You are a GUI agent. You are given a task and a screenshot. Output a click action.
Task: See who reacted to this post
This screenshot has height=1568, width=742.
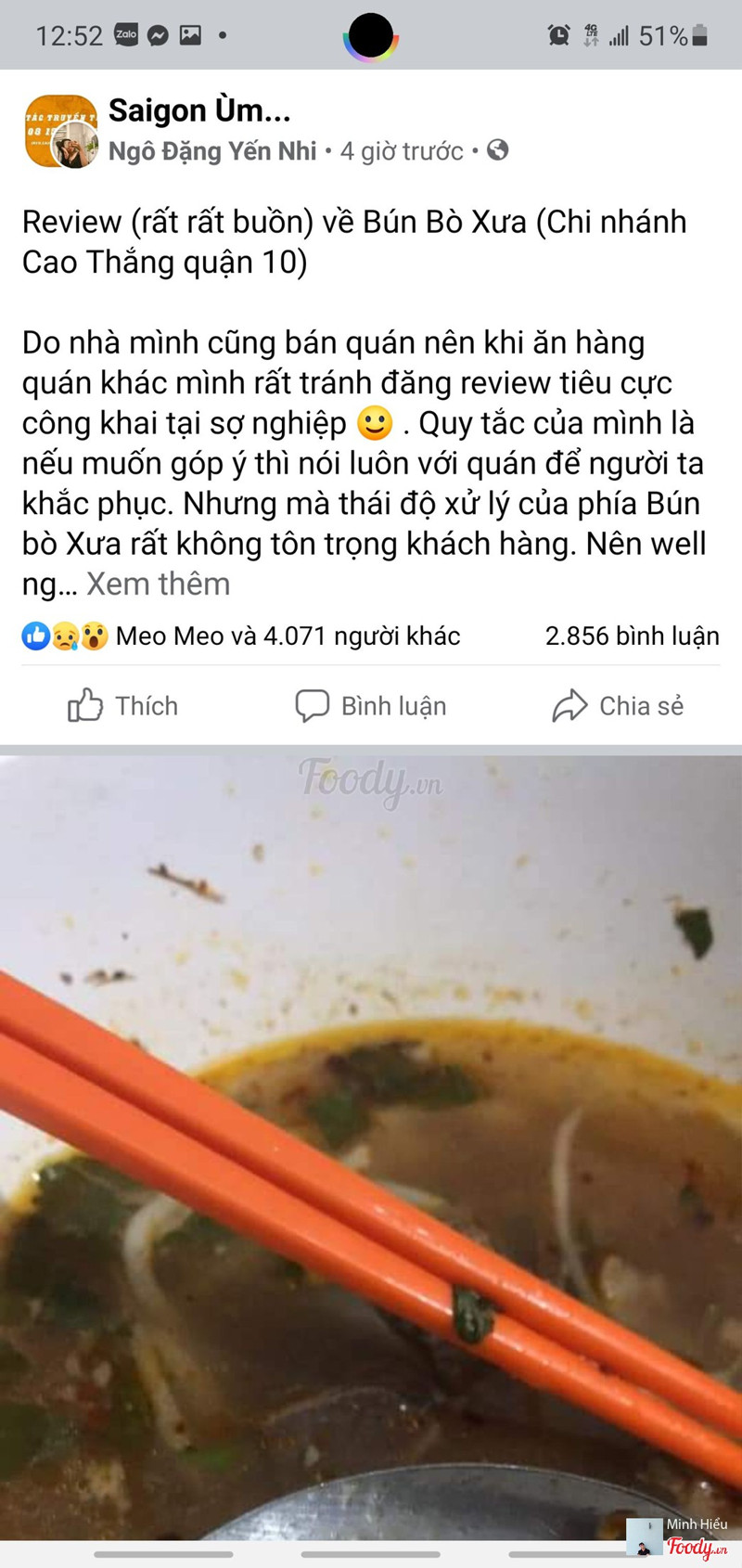click(241, 636)
